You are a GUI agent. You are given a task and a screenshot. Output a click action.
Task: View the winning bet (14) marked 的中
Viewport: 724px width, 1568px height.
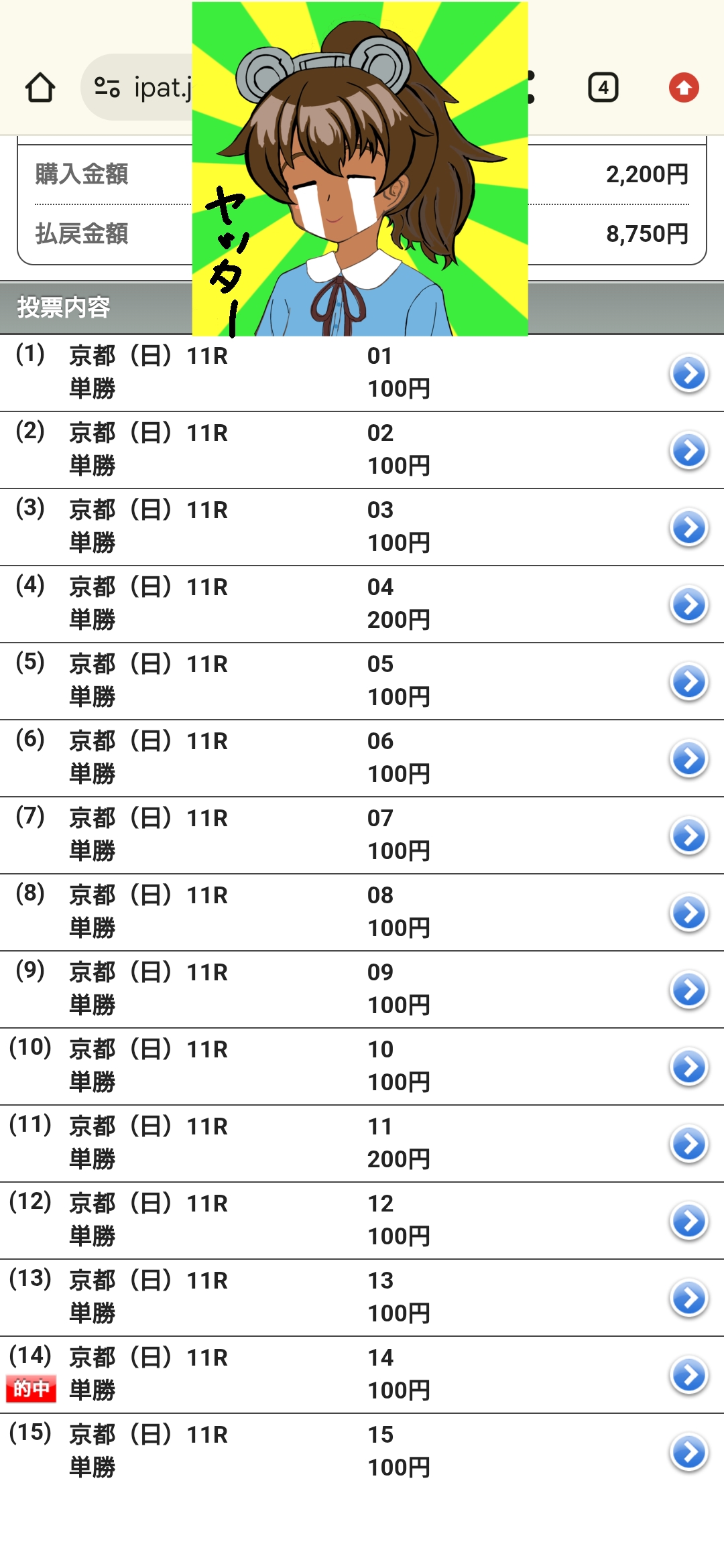click(x=688, y=1375)
